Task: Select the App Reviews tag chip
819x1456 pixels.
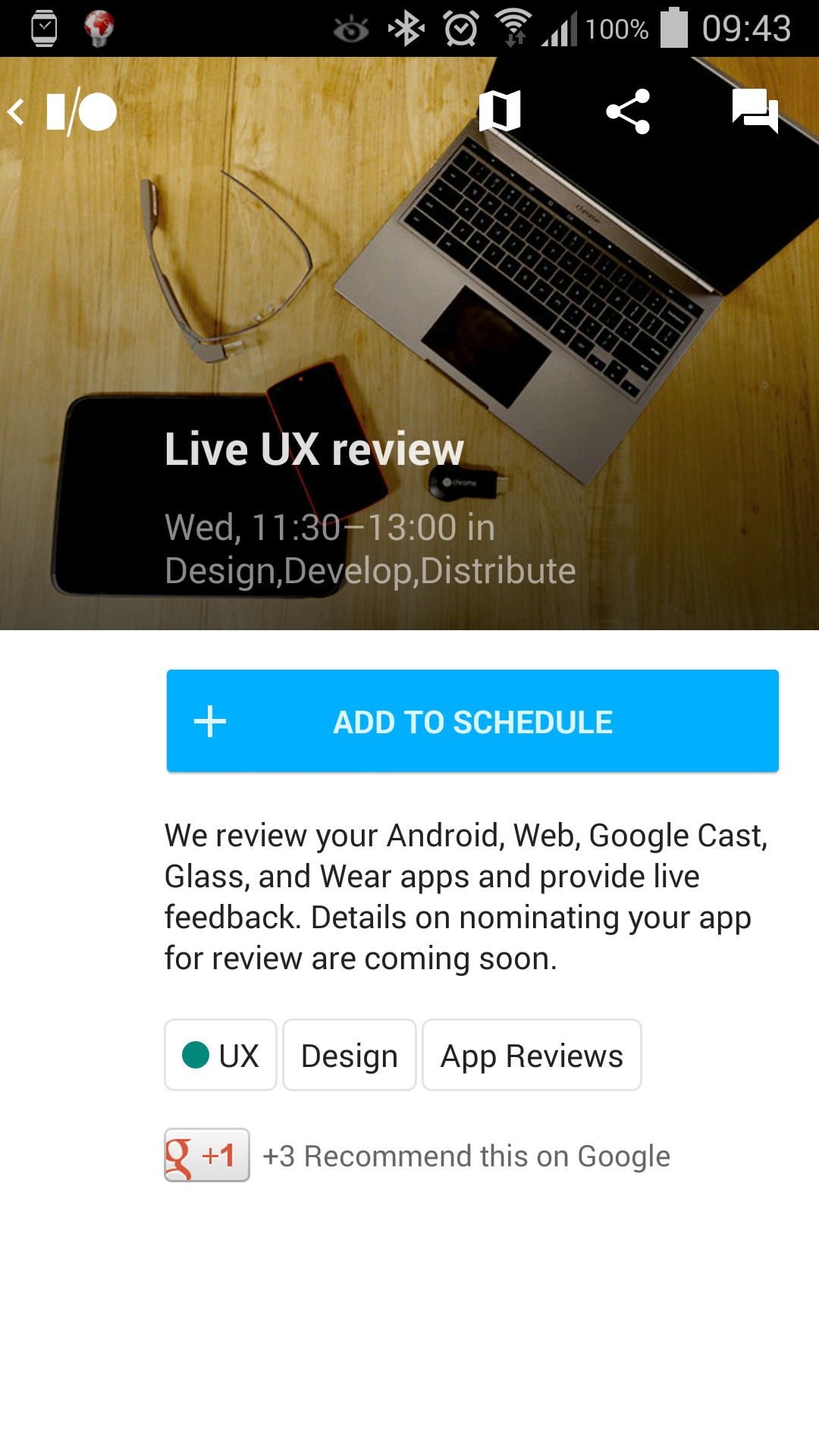Action: click(x=532, y=1055)
